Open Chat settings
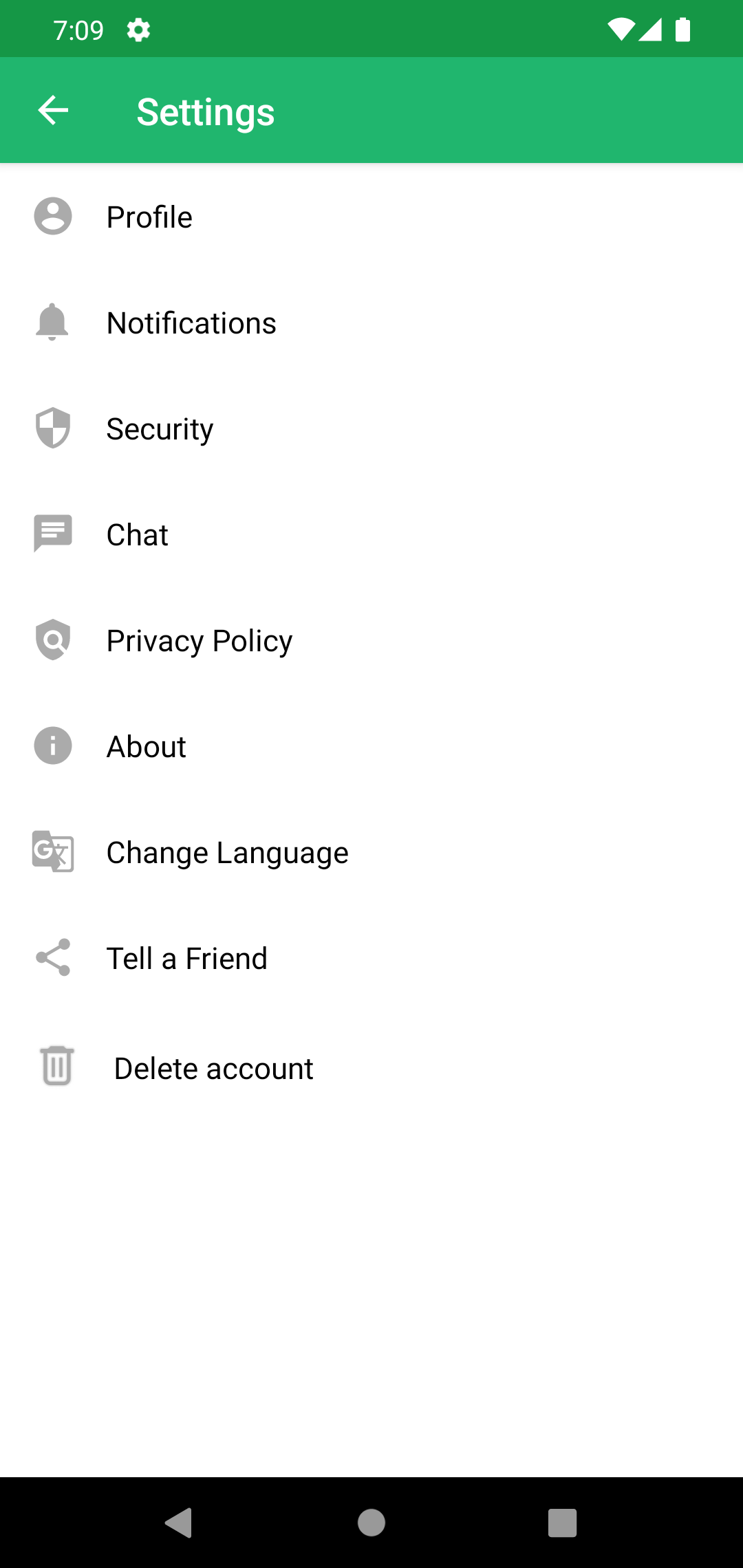Viewport: 743px width, 1568px height. [x=371, y=534]
